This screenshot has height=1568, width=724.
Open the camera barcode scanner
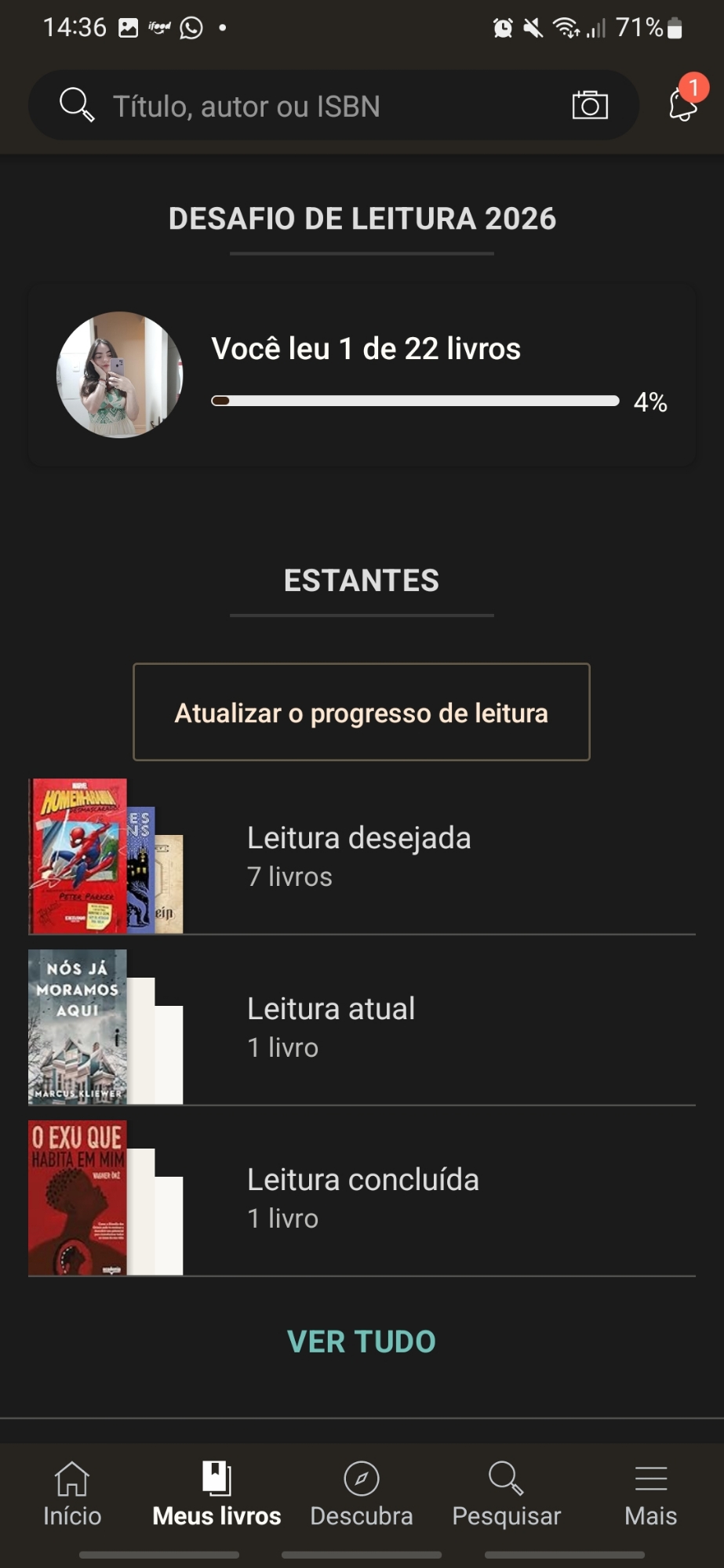click(590, 105)
